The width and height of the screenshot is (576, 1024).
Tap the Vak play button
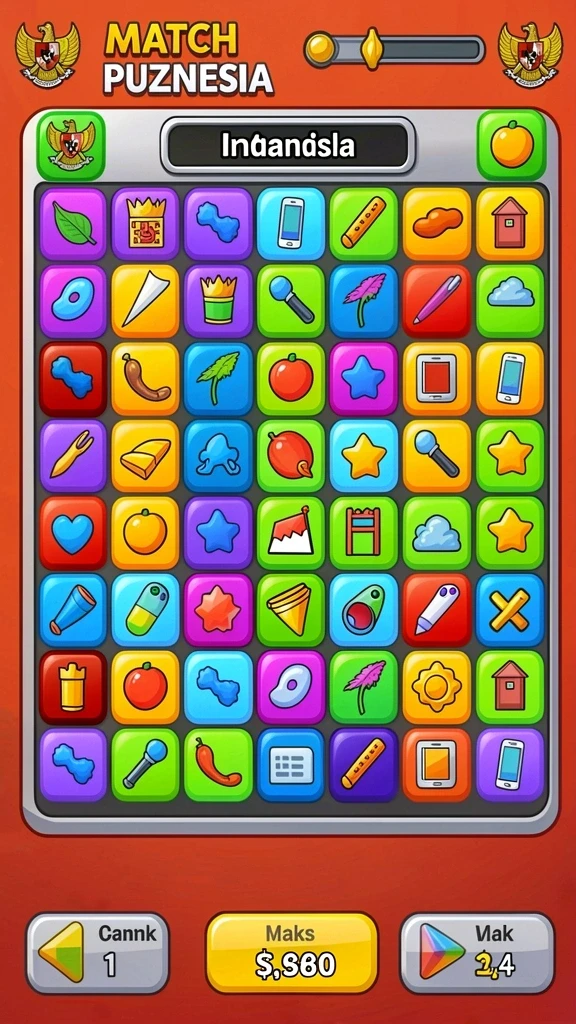coord(477,953)
